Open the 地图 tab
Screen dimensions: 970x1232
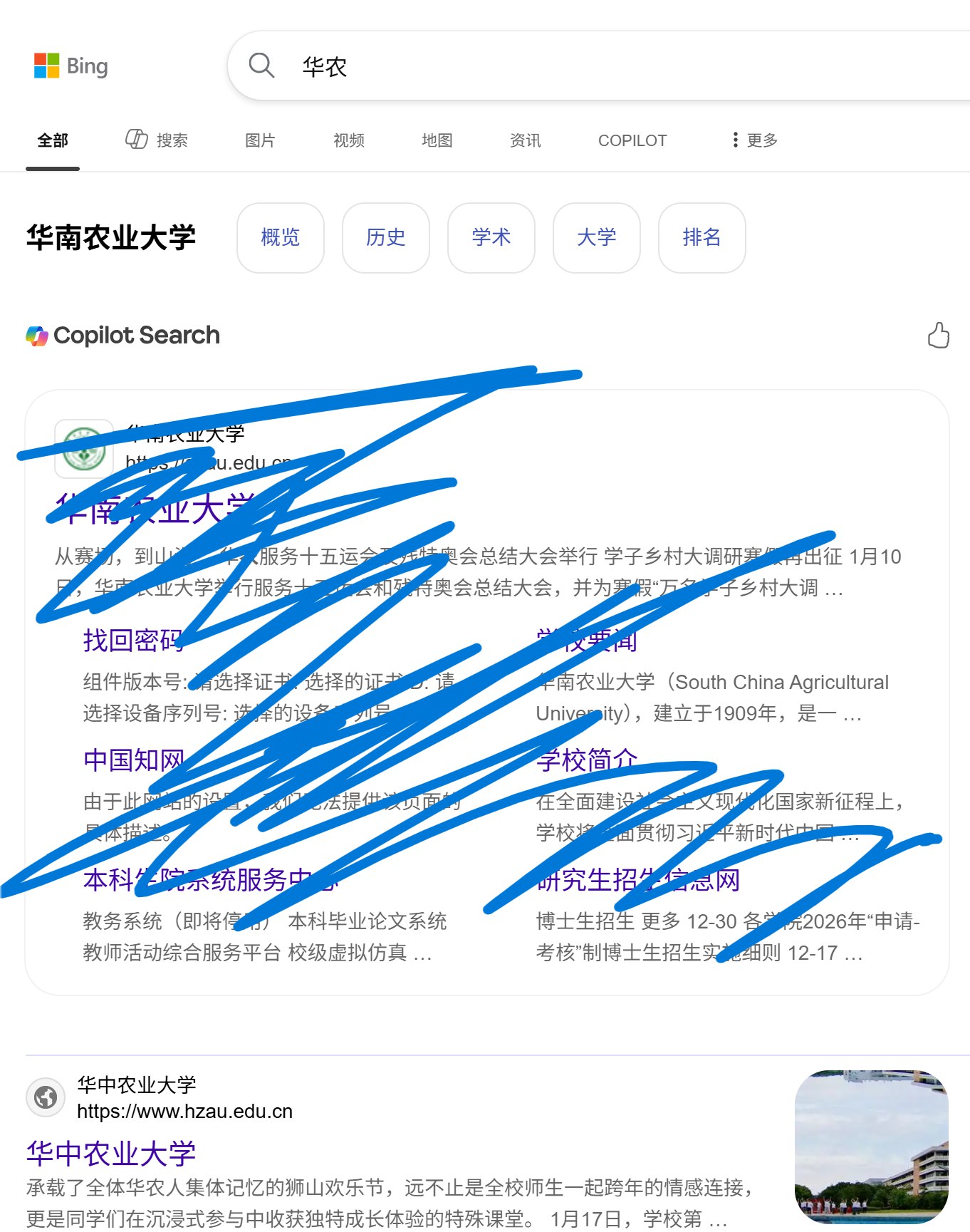437,140
